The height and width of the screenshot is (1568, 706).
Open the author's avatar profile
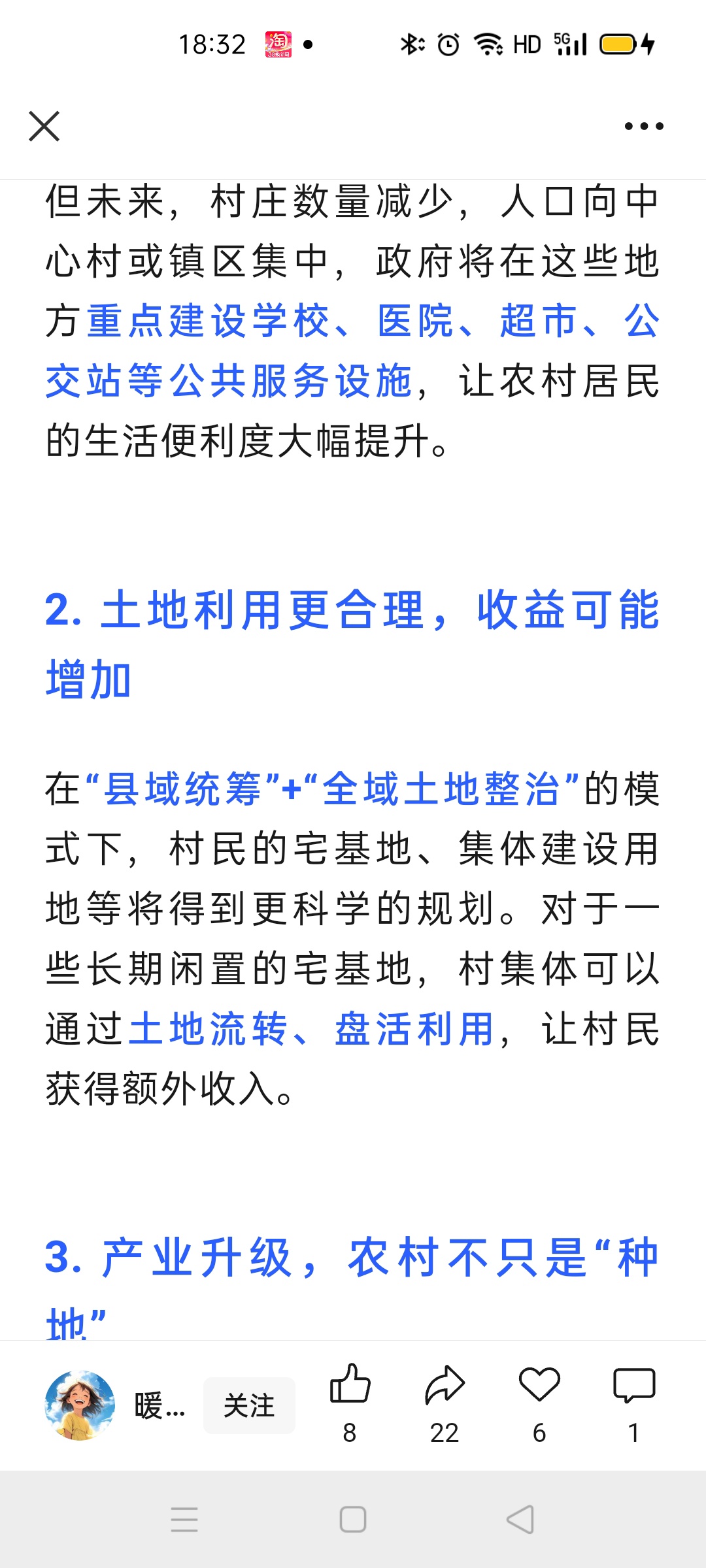click(80, 1405)
